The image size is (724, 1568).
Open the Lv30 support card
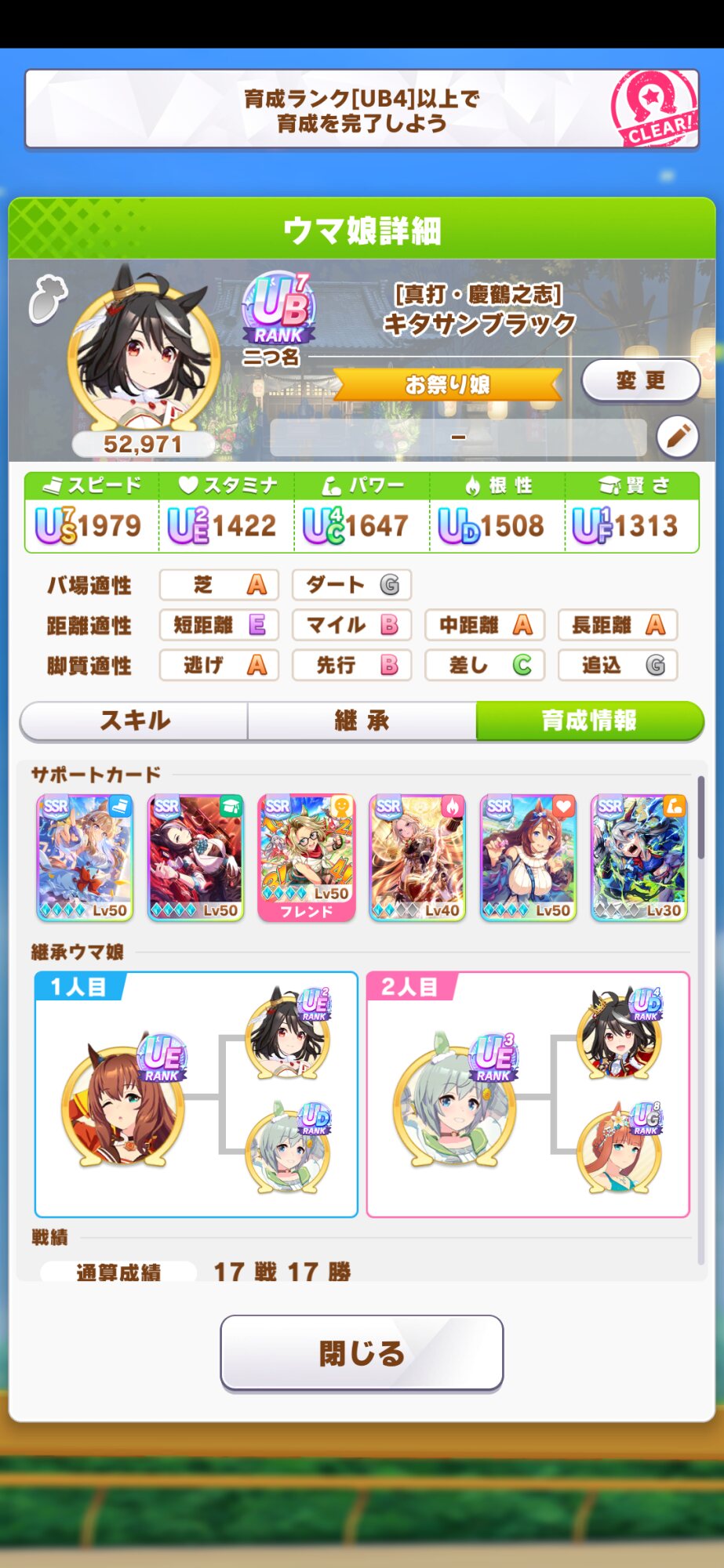(x=639, y=858)
